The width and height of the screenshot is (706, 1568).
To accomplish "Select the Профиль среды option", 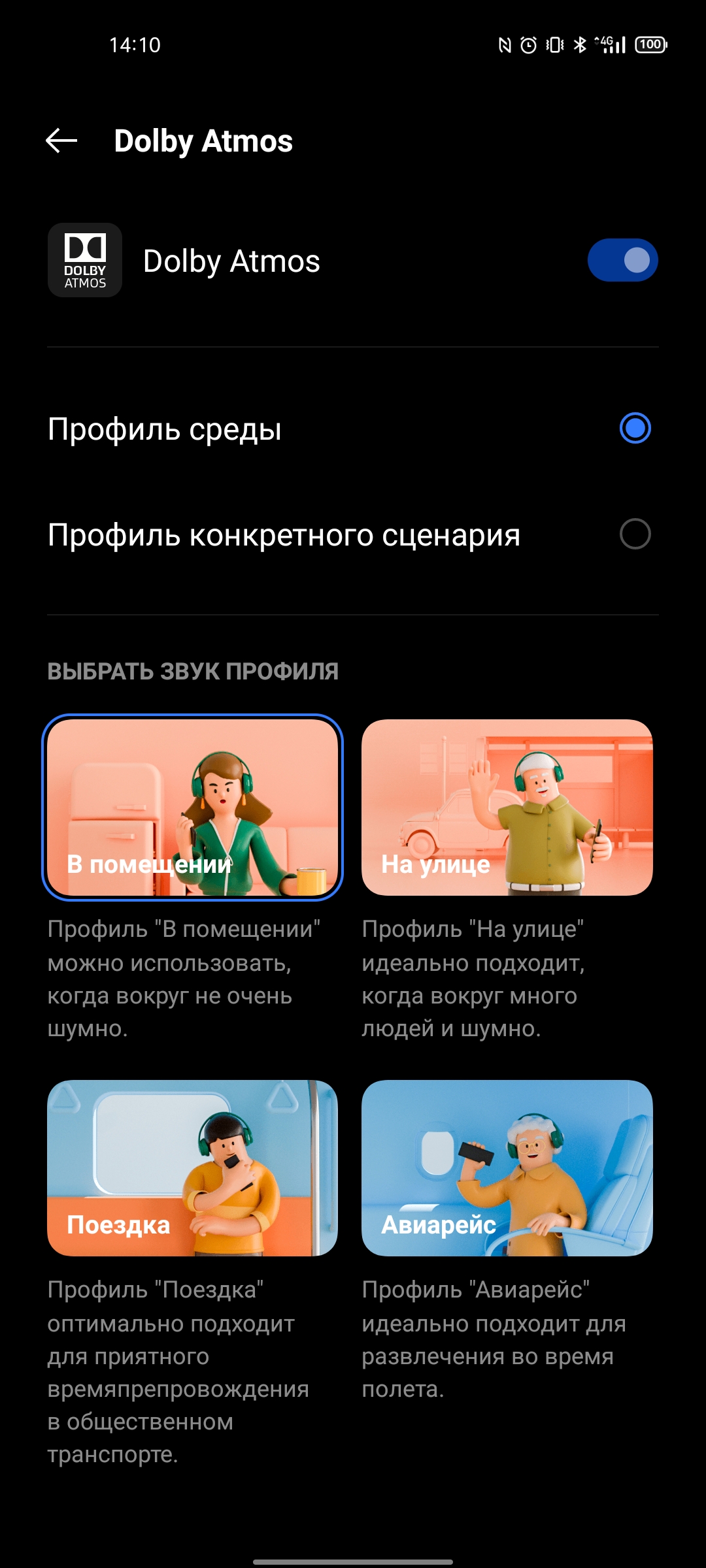I will 635,429.
